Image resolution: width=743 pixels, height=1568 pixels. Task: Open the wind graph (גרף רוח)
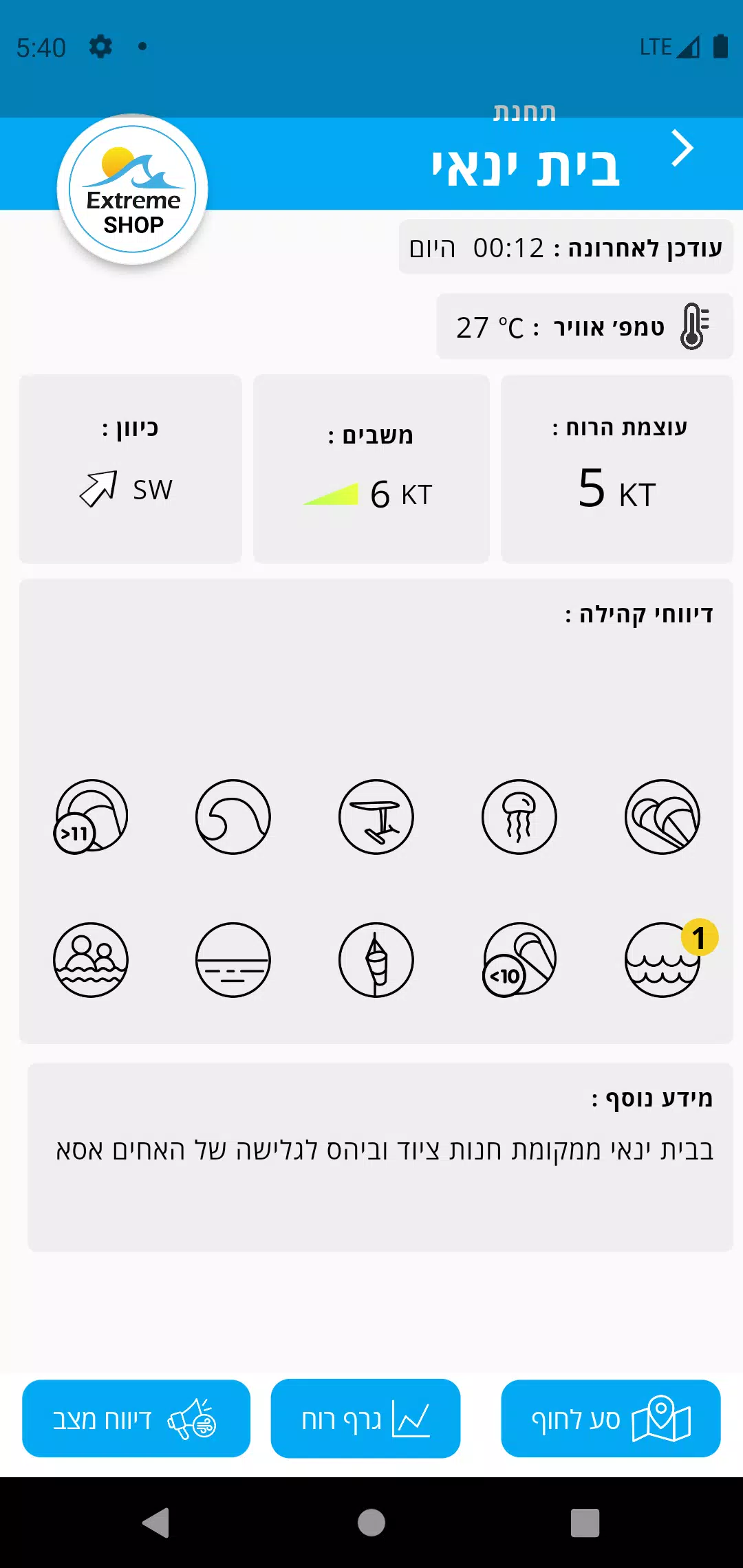tap(365, 1419)
